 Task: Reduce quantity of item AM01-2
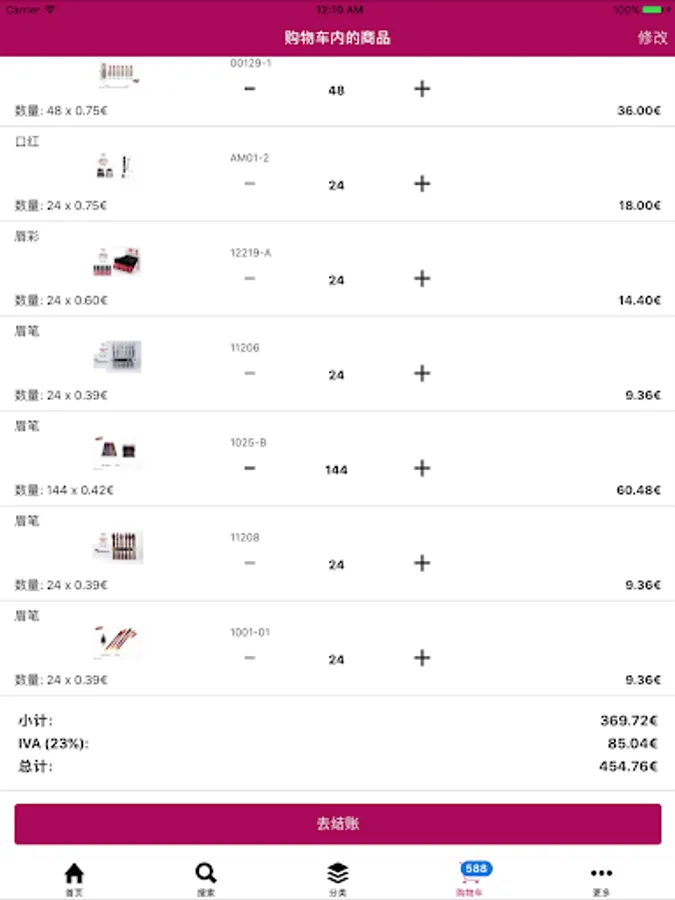coord(249,184)
